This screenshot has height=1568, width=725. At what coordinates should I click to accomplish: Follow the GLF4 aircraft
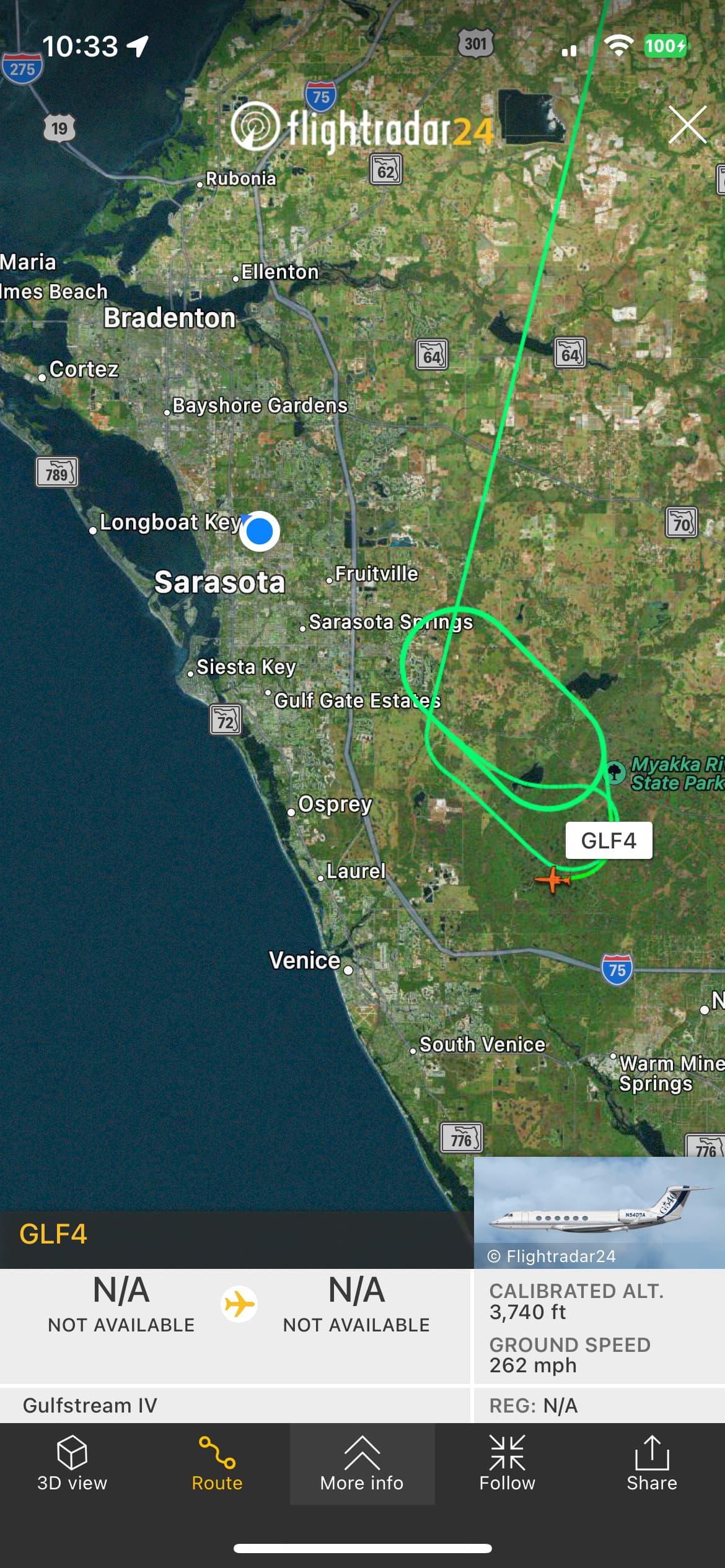point(507,1464)
